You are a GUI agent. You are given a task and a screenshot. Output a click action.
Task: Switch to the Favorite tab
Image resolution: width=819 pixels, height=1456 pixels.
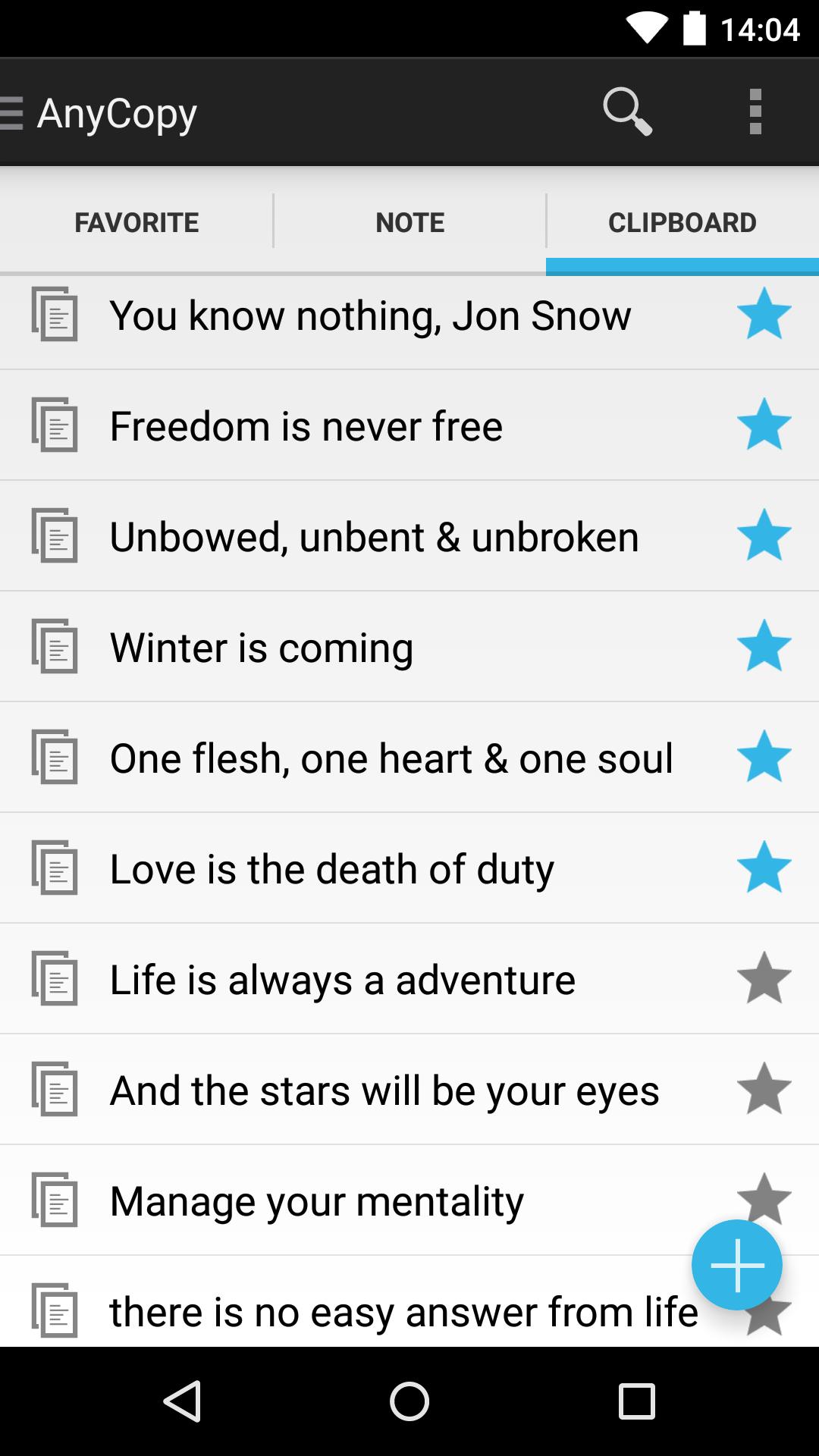(136, 222)
